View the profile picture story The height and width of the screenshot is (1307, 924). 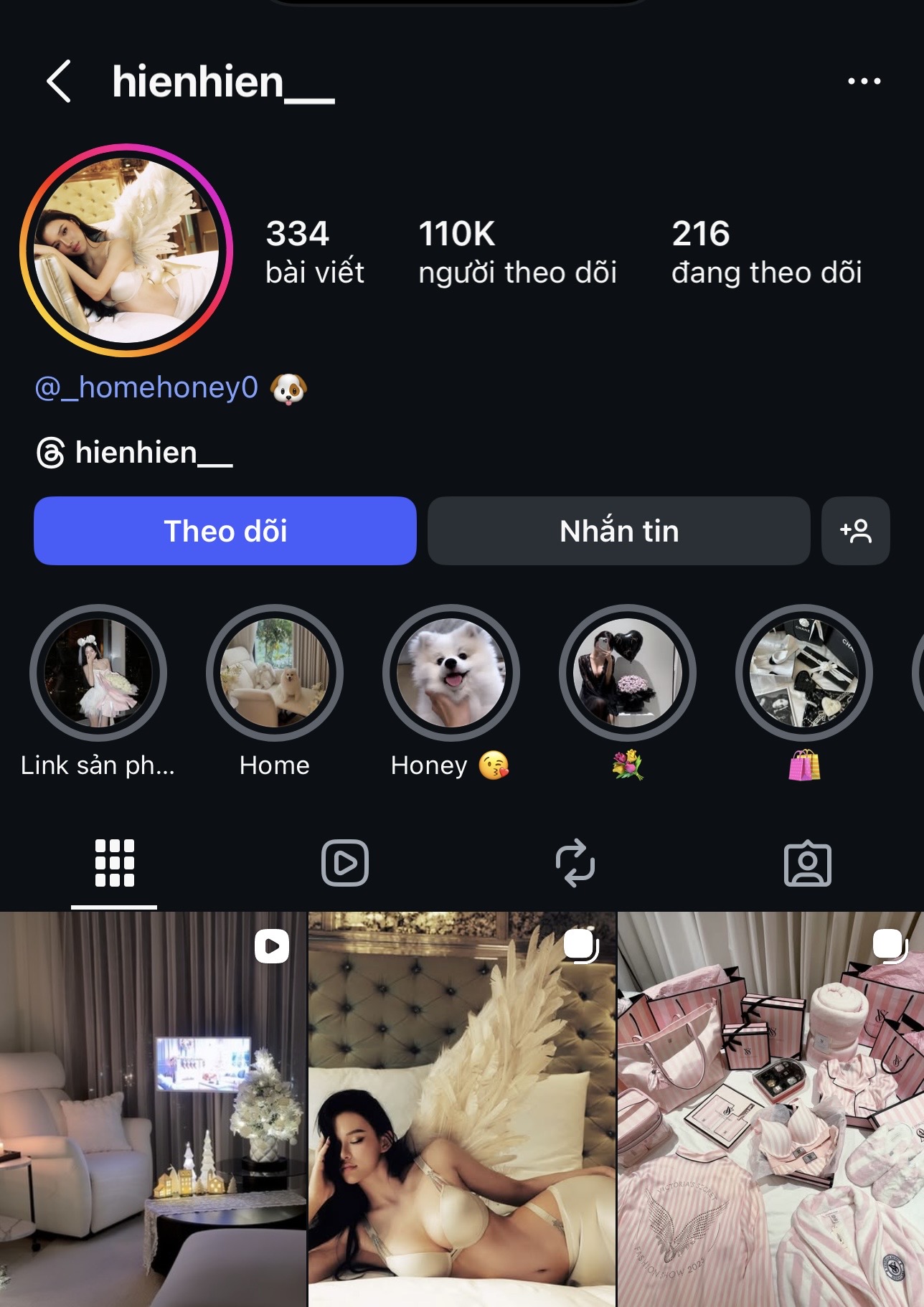click(x=126, y=250)
